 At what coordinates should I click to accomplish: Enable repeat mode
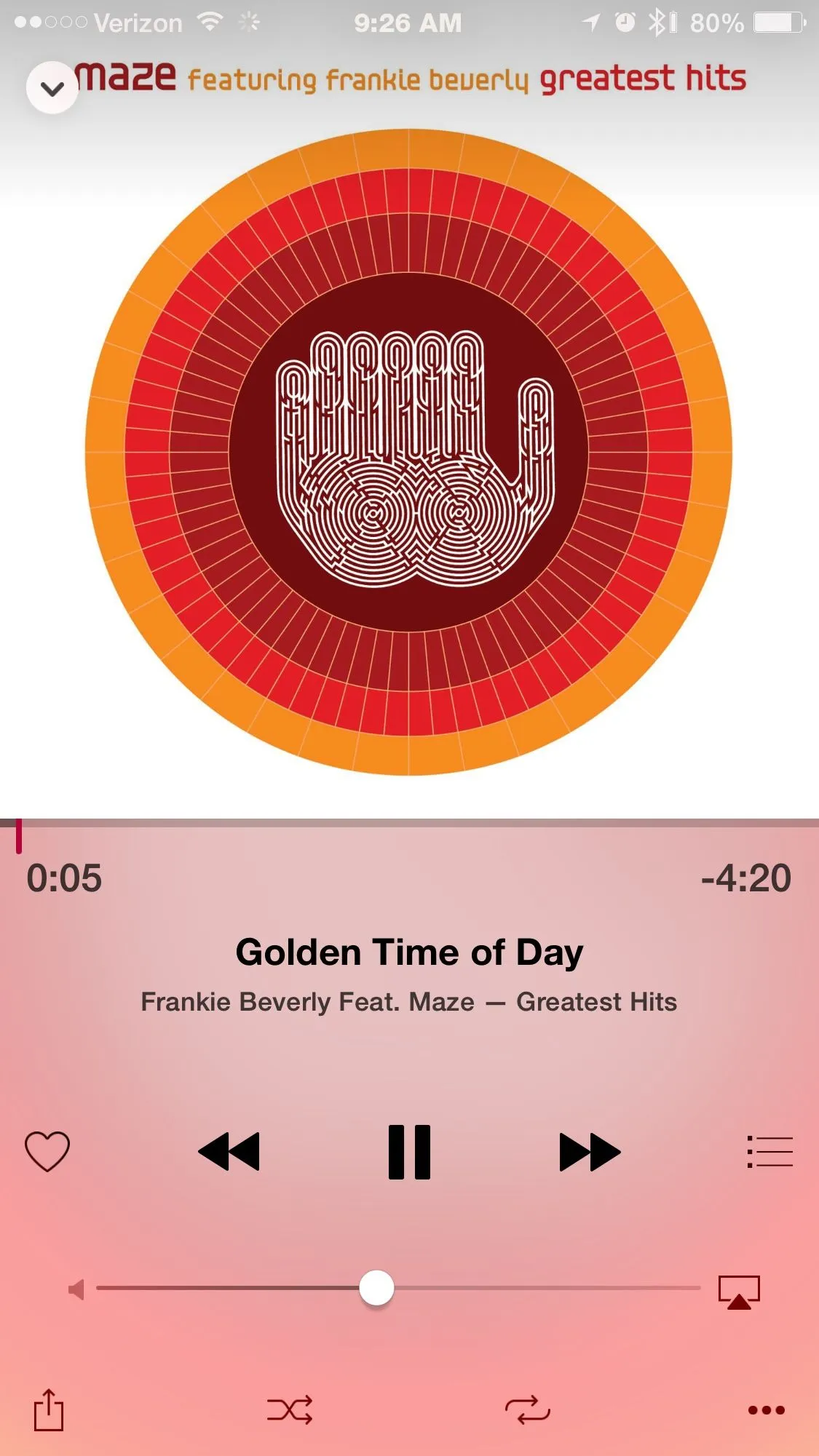click(x=528, y=1410)
